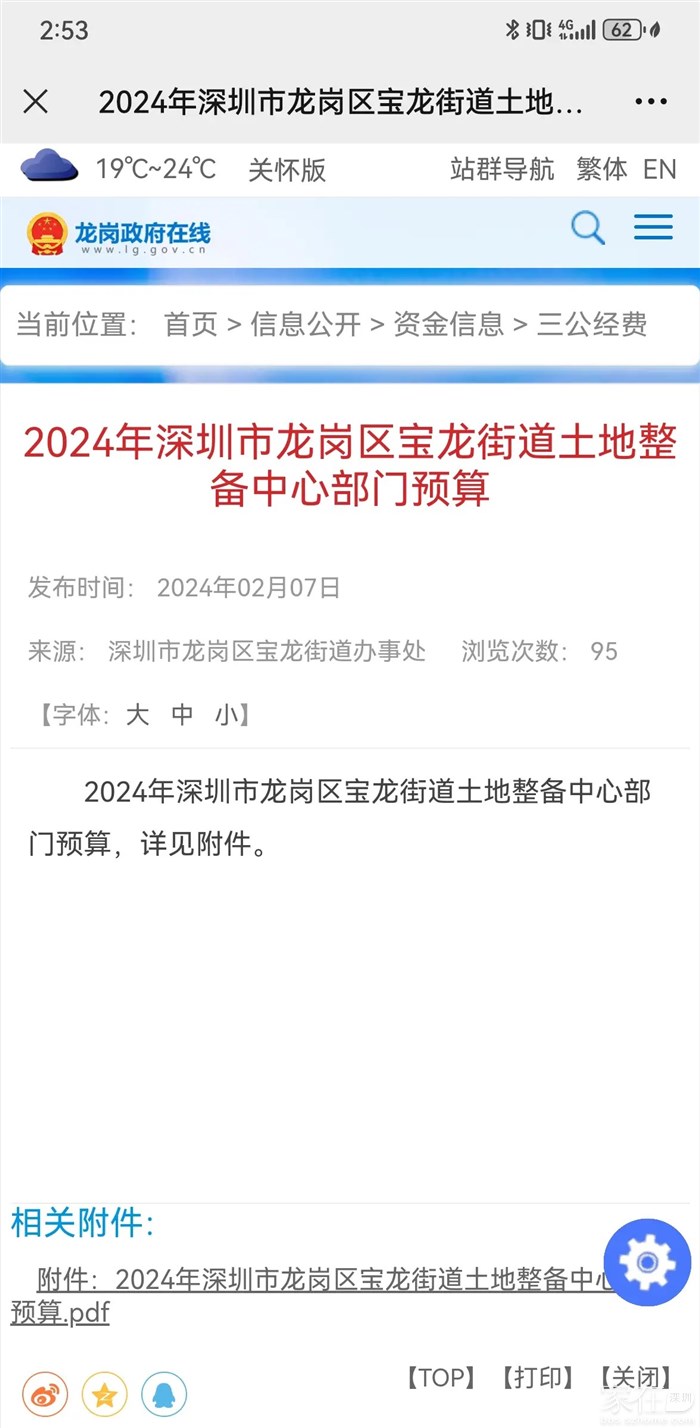Jump back to TOP of page
The width and height of the screenshot is (700, 1428).
(x=440, y=1378)
